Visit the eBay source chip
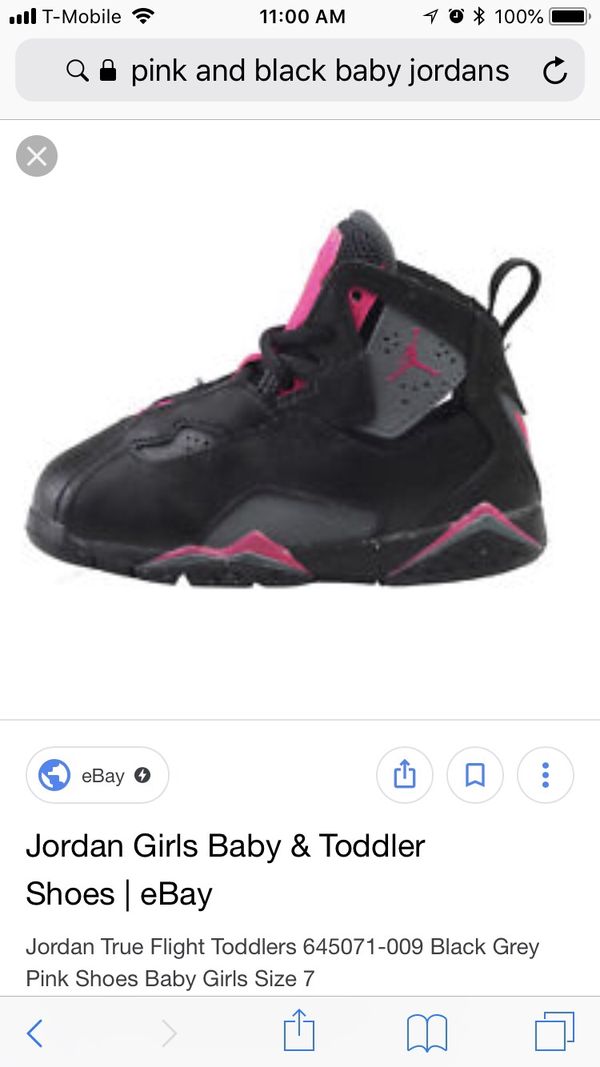The image size is (600, 1067). pyautogui.click(x=97, y=775)
